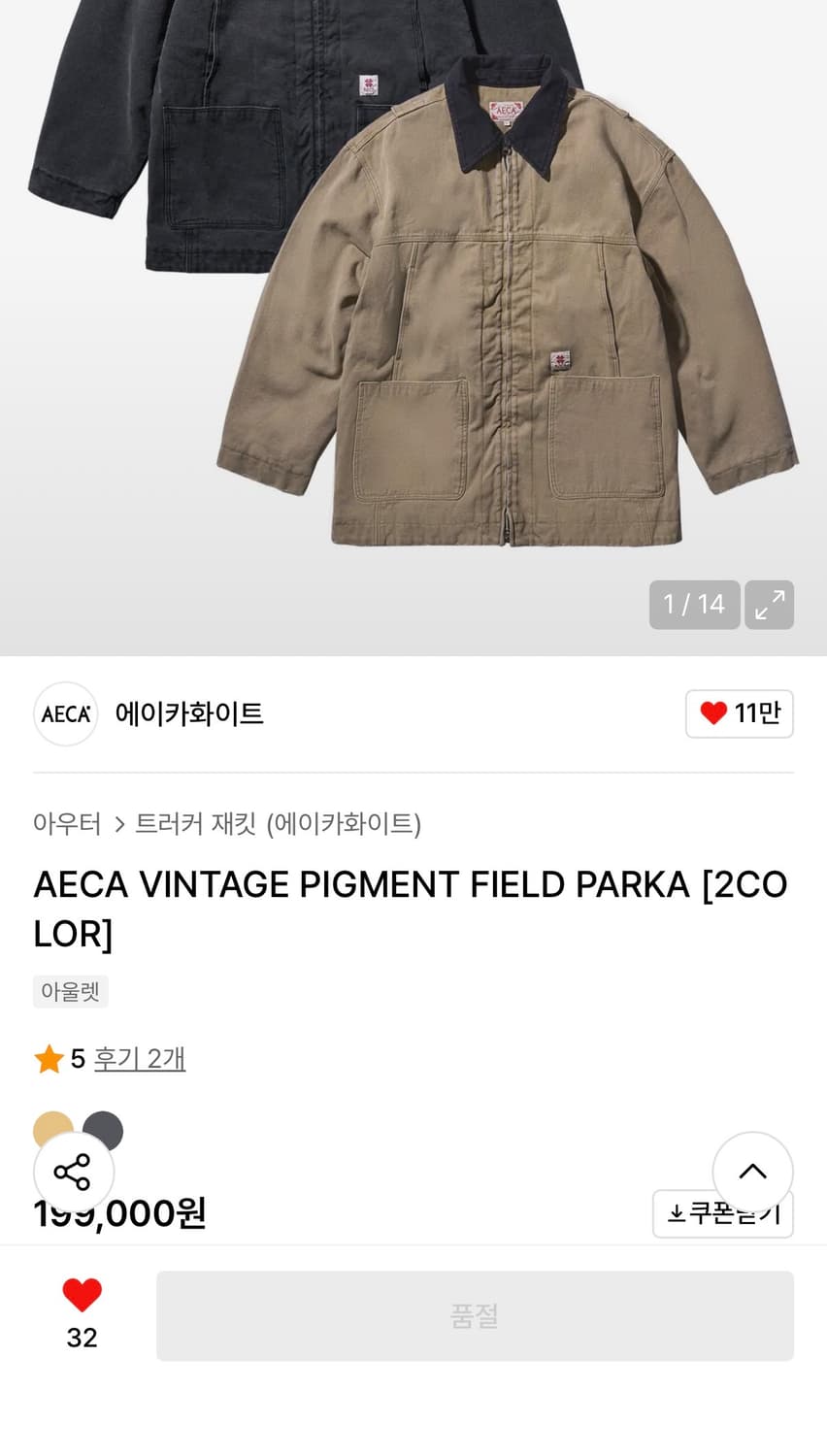This screenshot has width=827, height=1456.
Task: Toggle the brand favorite heart
Action: point(711,713)
